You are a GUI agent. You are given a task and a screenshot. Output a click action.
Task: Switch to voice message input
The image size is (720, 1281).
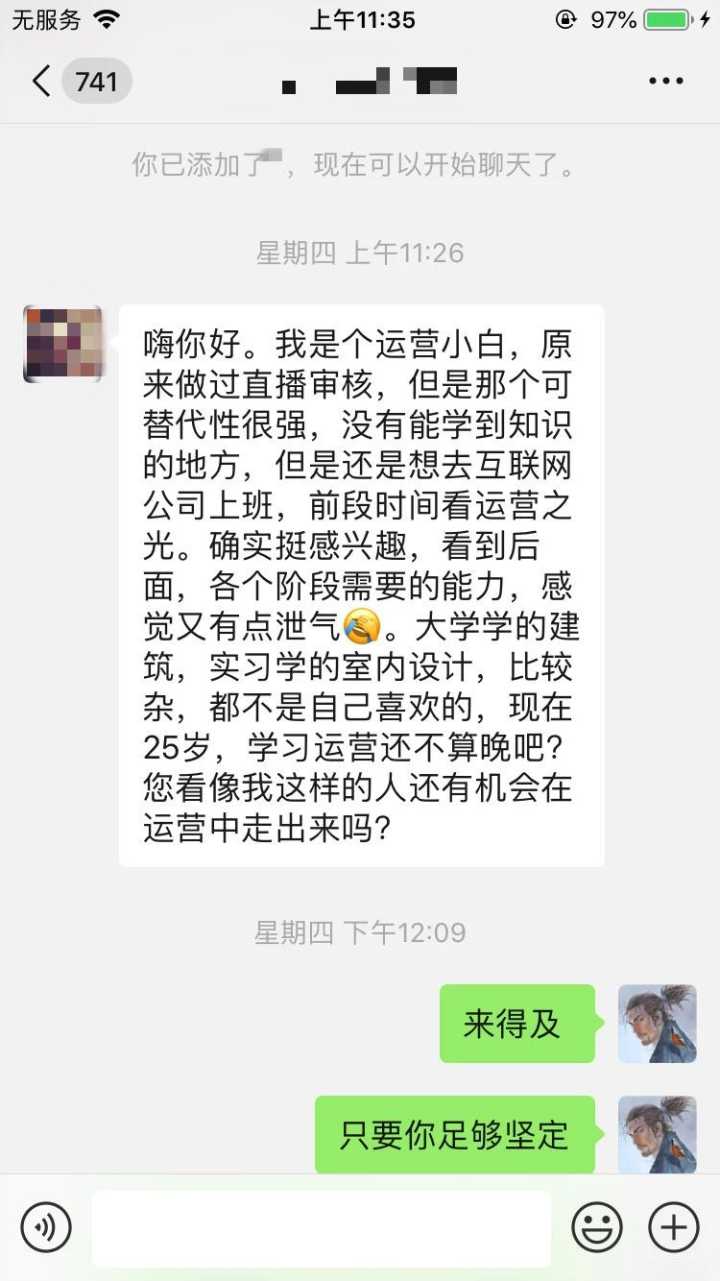[x=46, y=1226]
